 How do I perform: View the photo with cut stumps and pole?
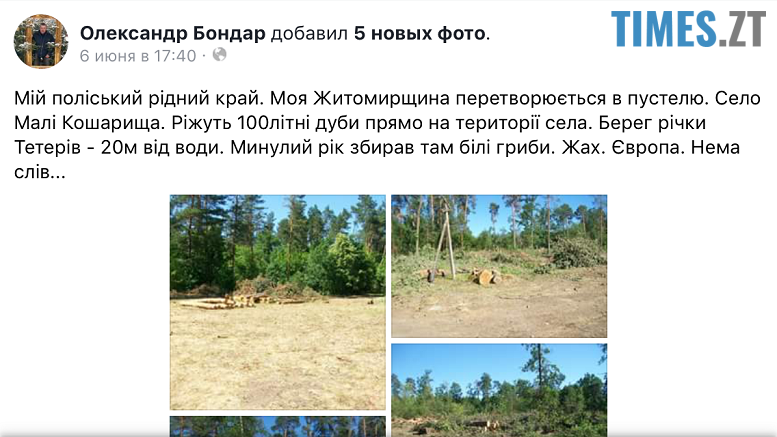[x=498, y=265]
